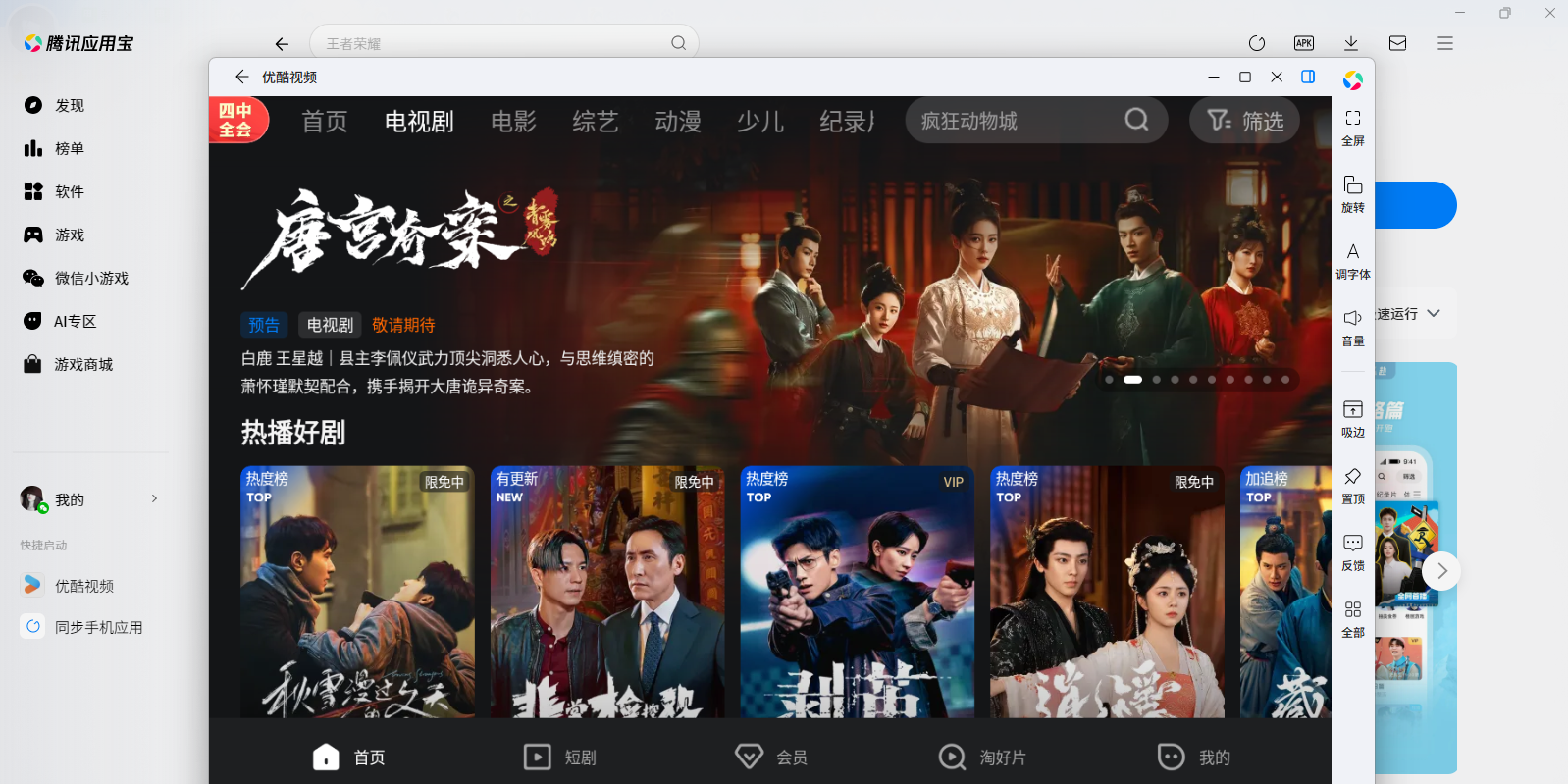The image size is (1568, 784).
Task: Tap 旋转 to rotate the window
Action: pyautogui.click(x=1352, y=193)
